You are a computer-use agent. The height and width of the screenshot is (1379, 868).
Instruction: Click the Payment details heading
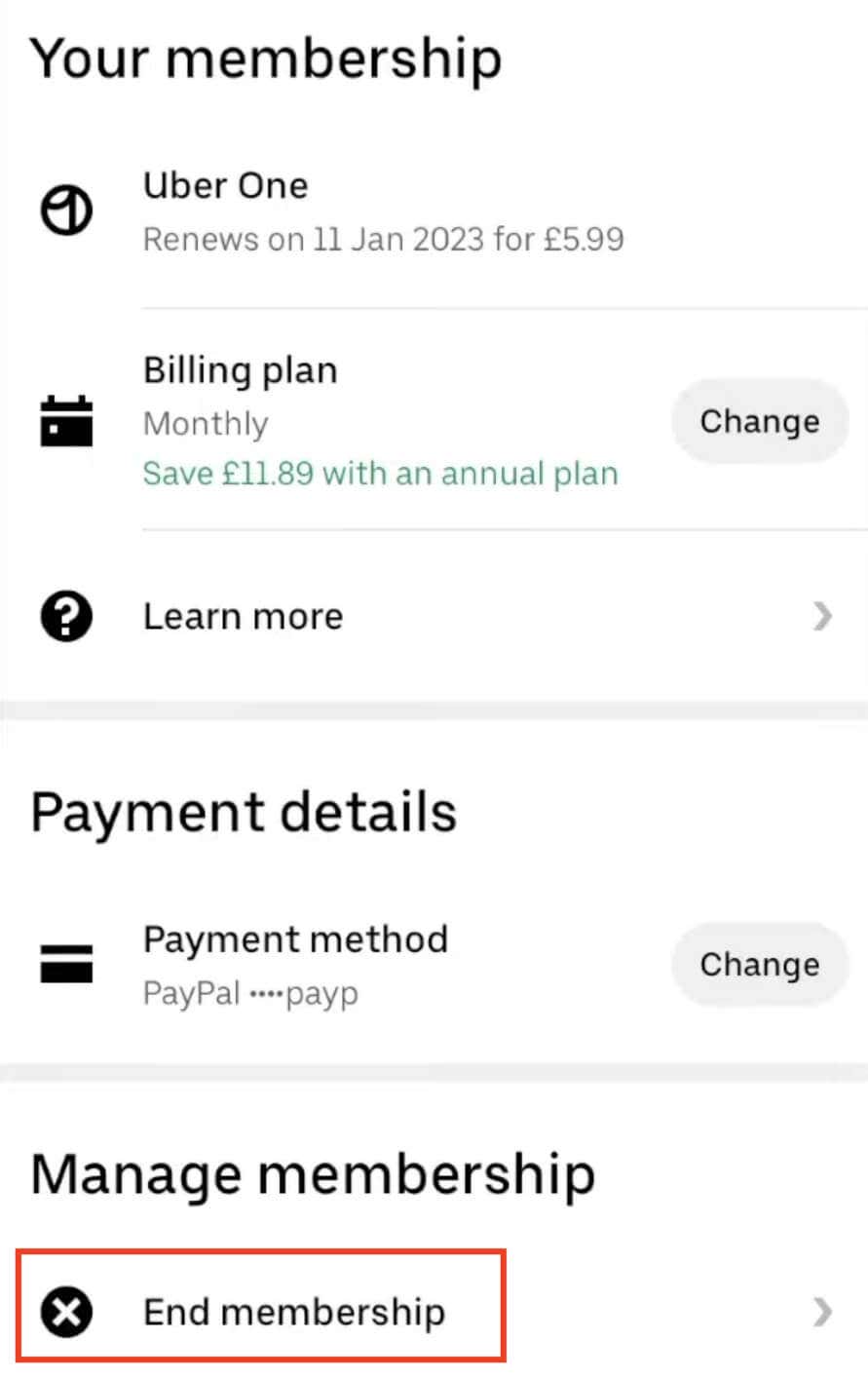pyautogui.click(x=243, y=810)
